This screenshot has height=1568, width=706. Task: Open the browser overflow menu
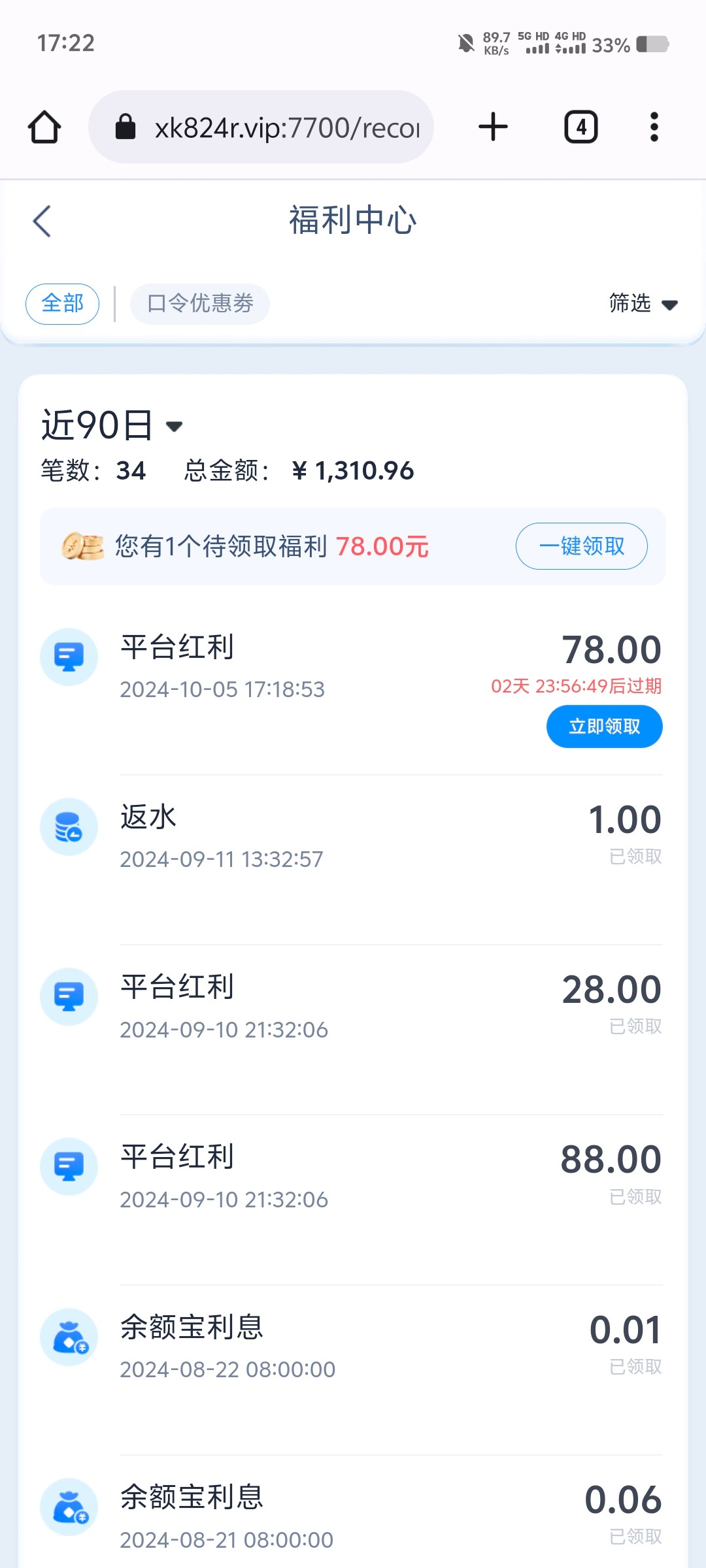(654, 127)
